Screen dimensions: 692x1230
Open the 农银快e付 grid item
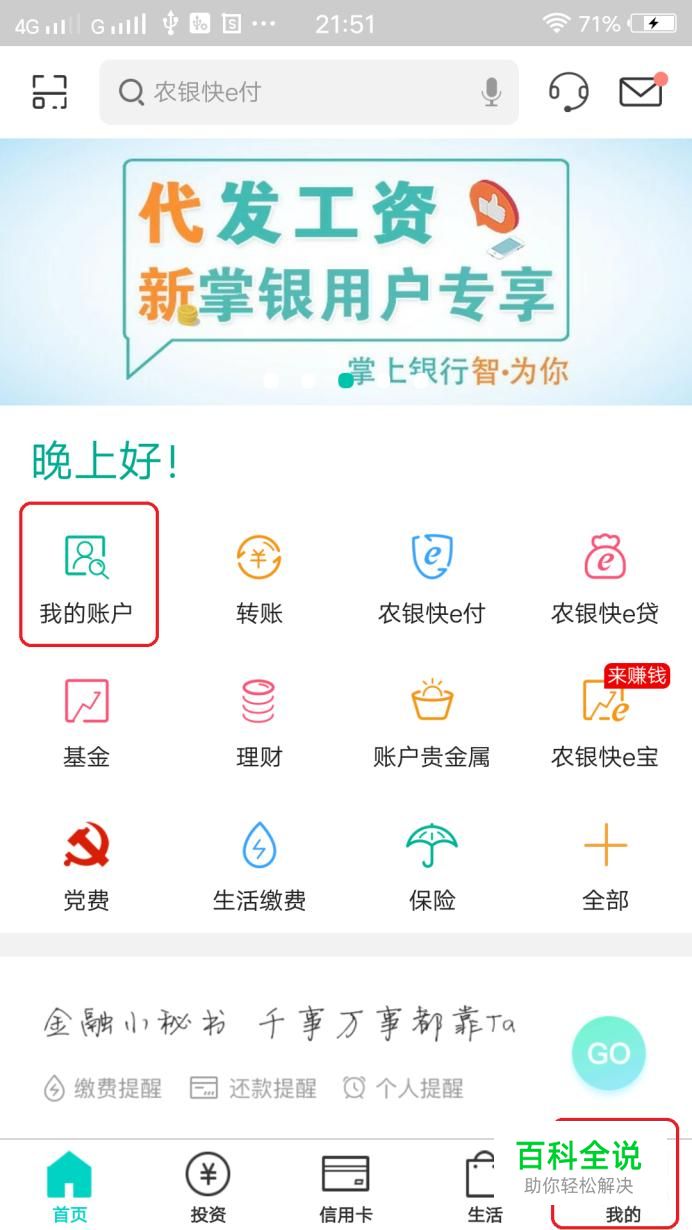(432, 575)
